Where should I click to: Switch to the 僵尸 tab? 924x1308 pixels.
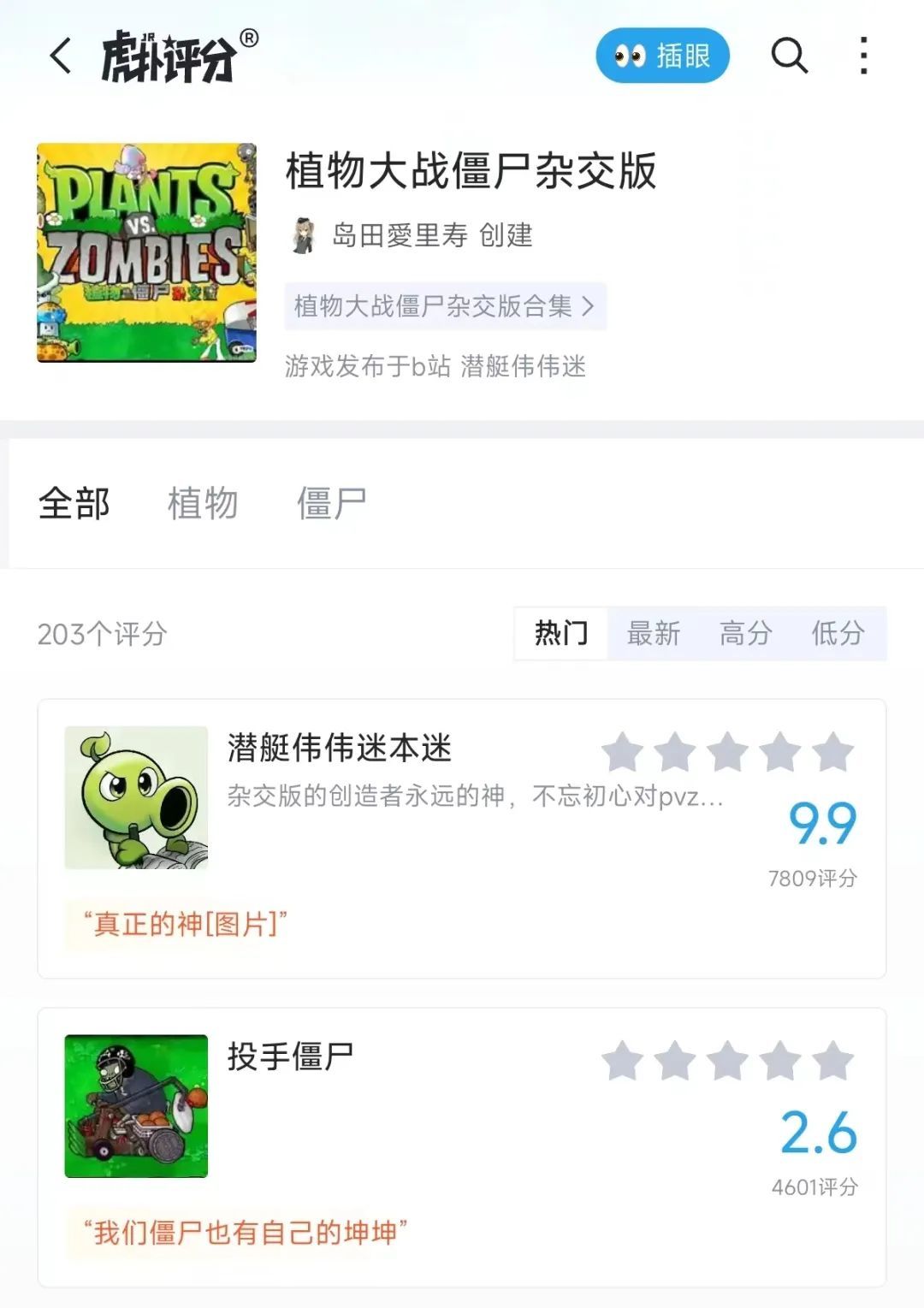click(x=332, y=503)
